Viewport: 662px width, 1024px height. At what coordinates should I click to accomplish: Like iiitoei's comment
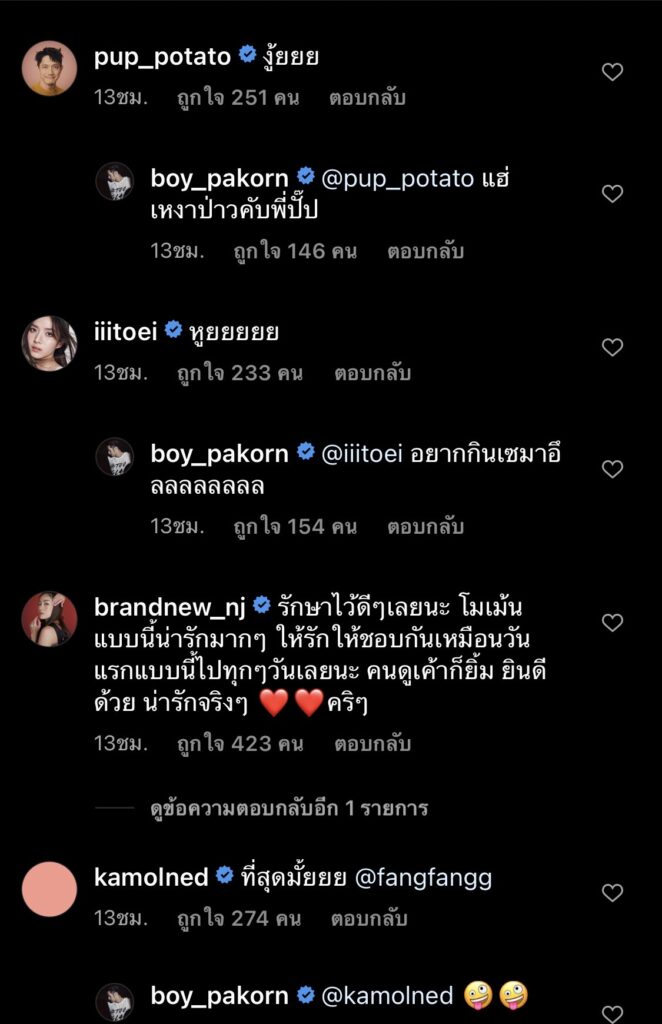(612, 347)
